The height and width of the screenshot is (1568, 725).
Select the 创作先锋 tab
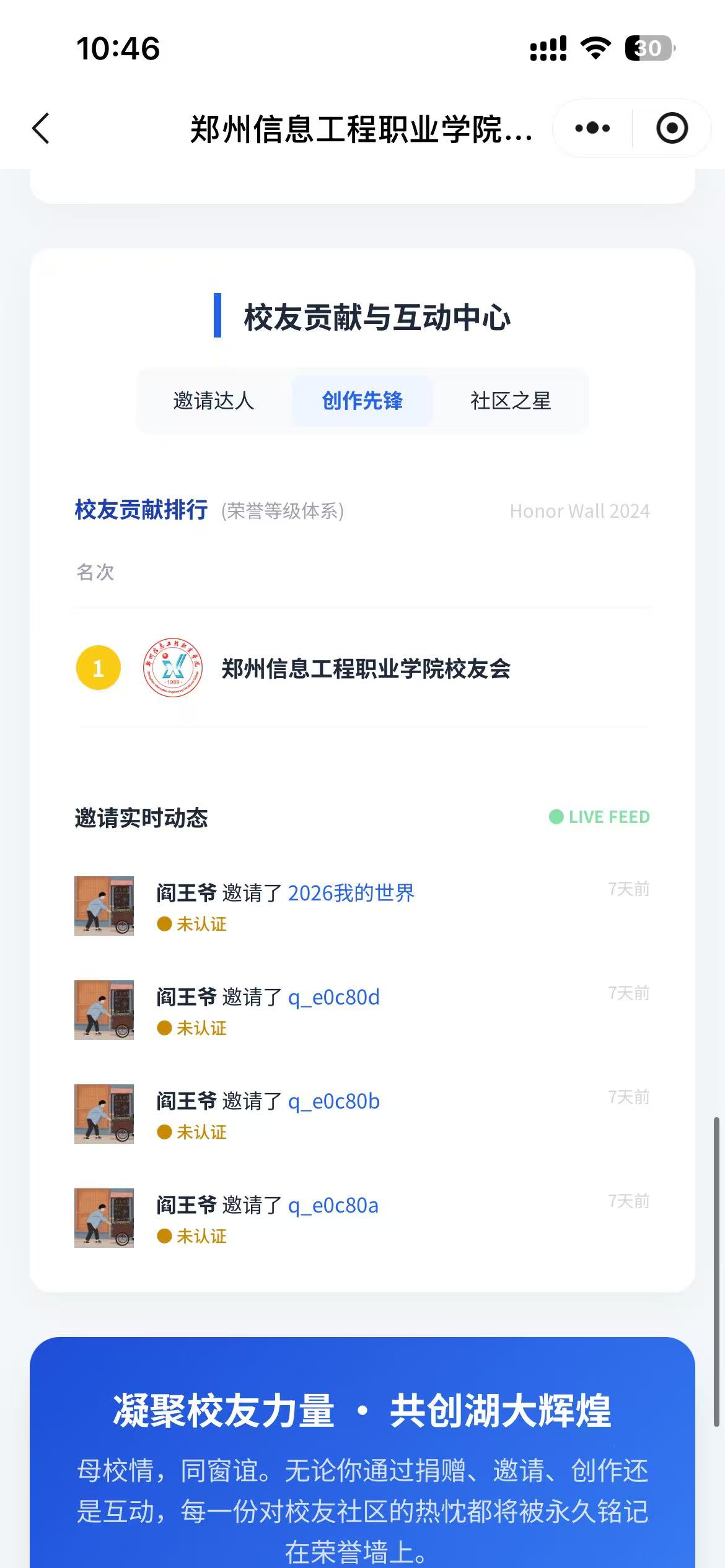point(362,401)
